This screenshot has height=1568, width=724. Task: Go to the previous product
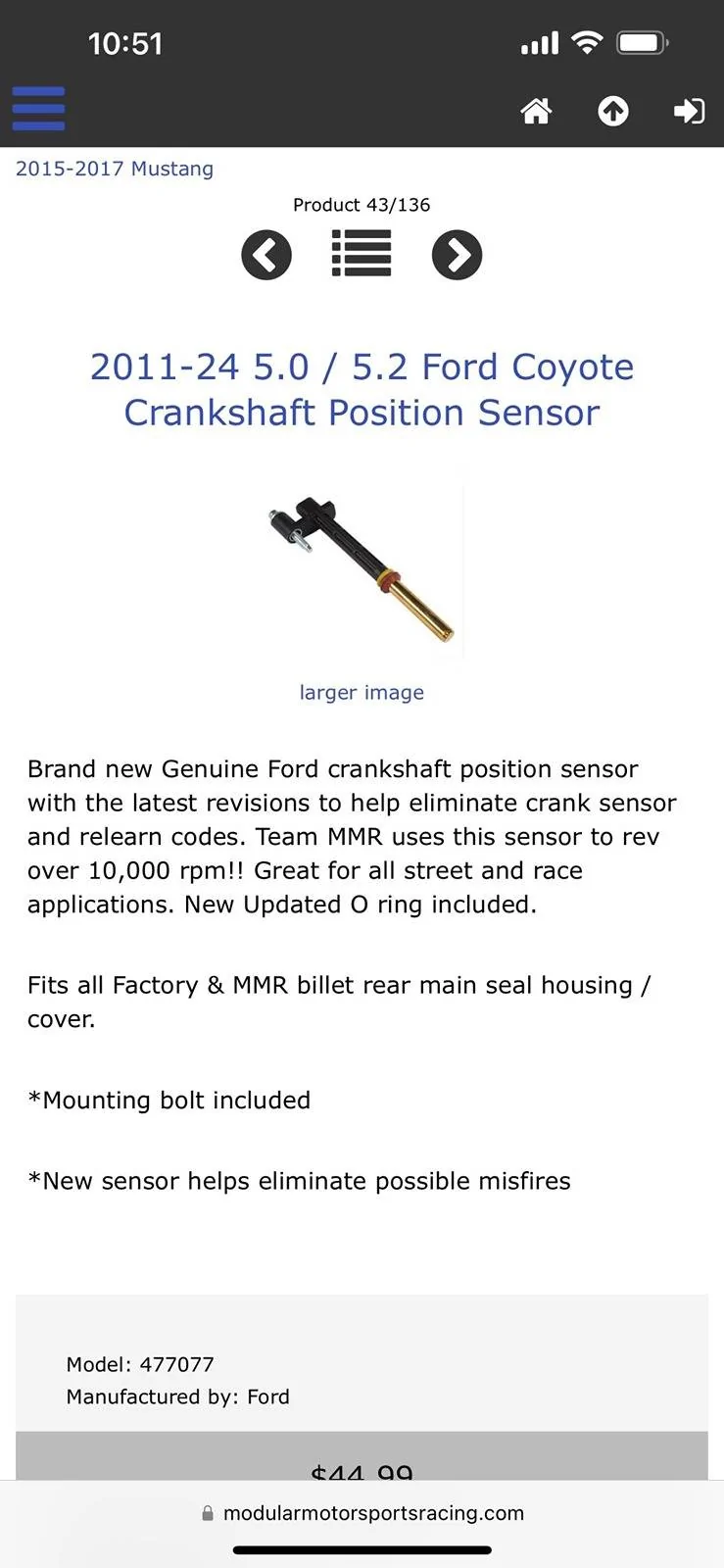pyautogui.click(x=266, y=255)
